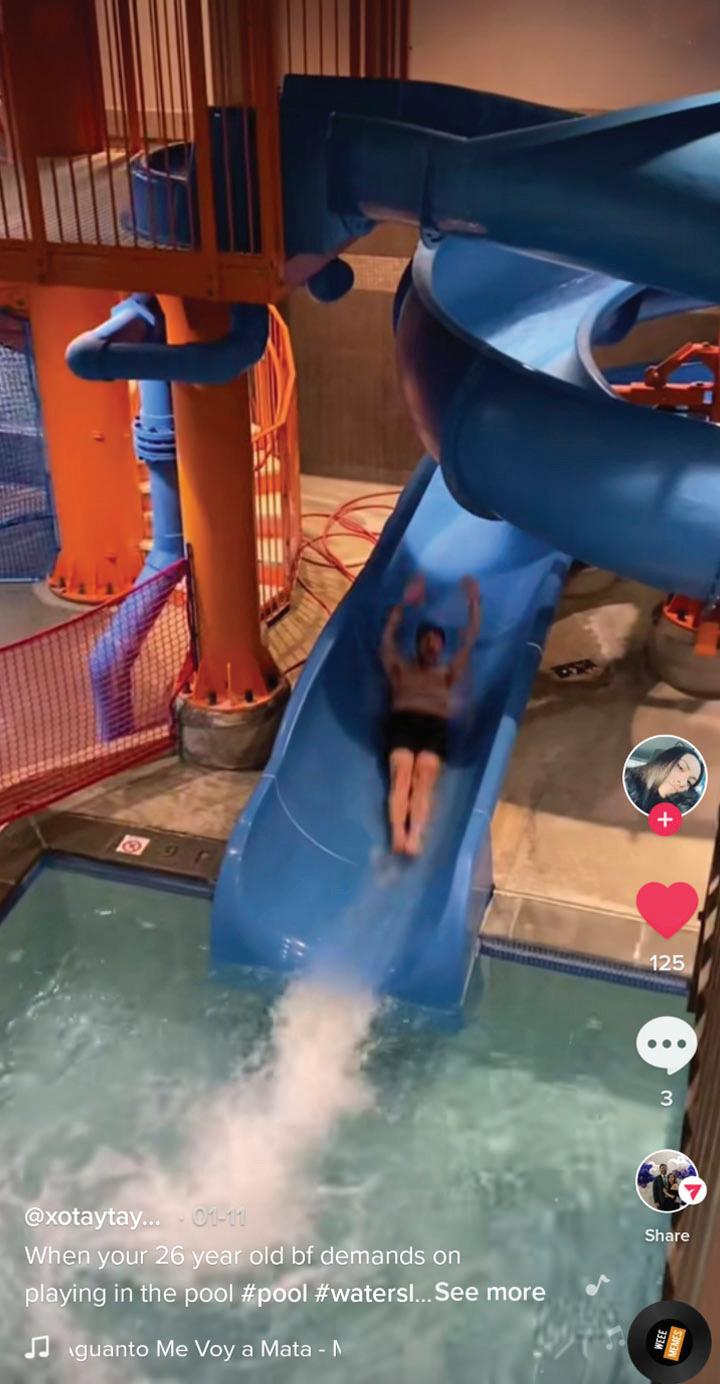Follow the creator with the plus badge
Image resolution: width=720 pixels, height=1384 pixels.
pyautogui.click(x=665, y=820)
